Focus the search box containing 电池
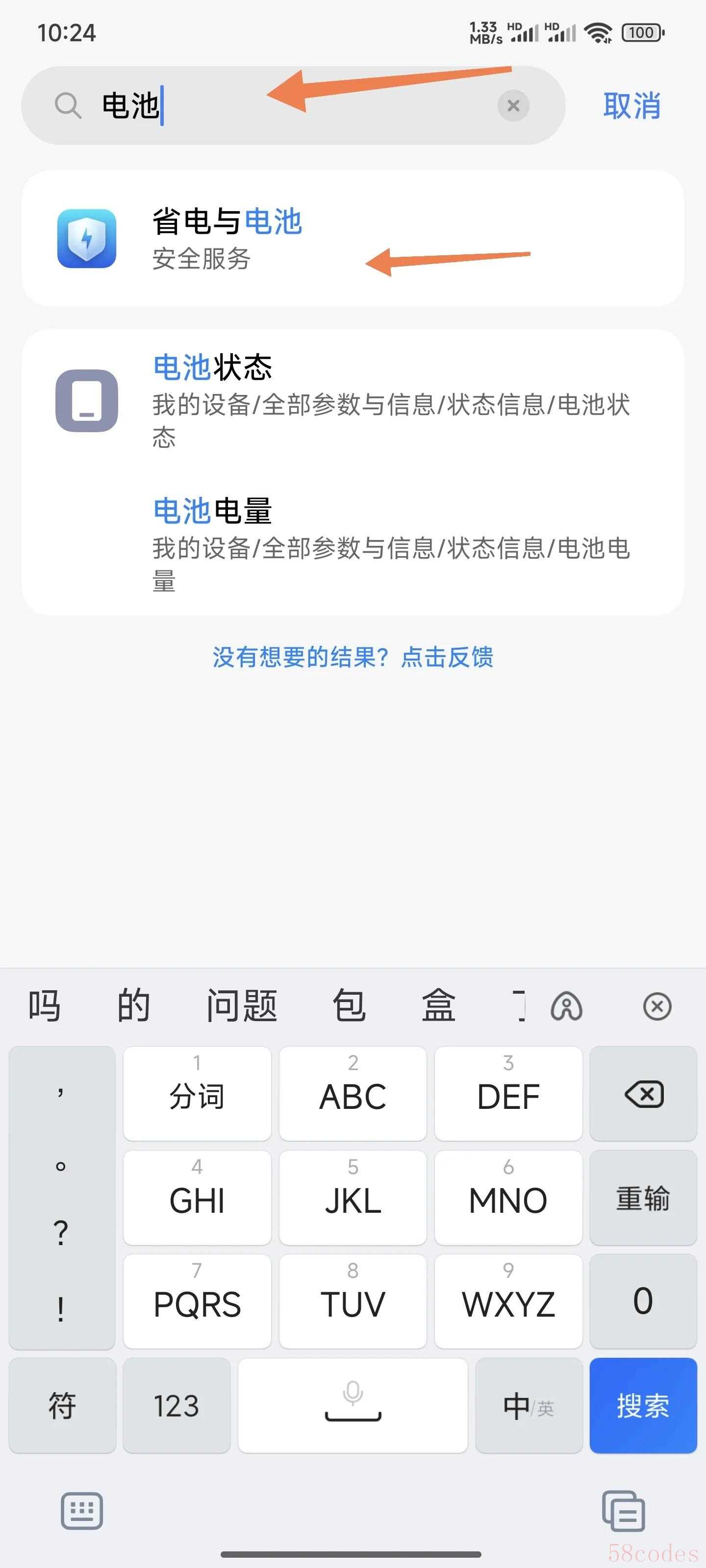706x1568 pixels. point(293,106)
